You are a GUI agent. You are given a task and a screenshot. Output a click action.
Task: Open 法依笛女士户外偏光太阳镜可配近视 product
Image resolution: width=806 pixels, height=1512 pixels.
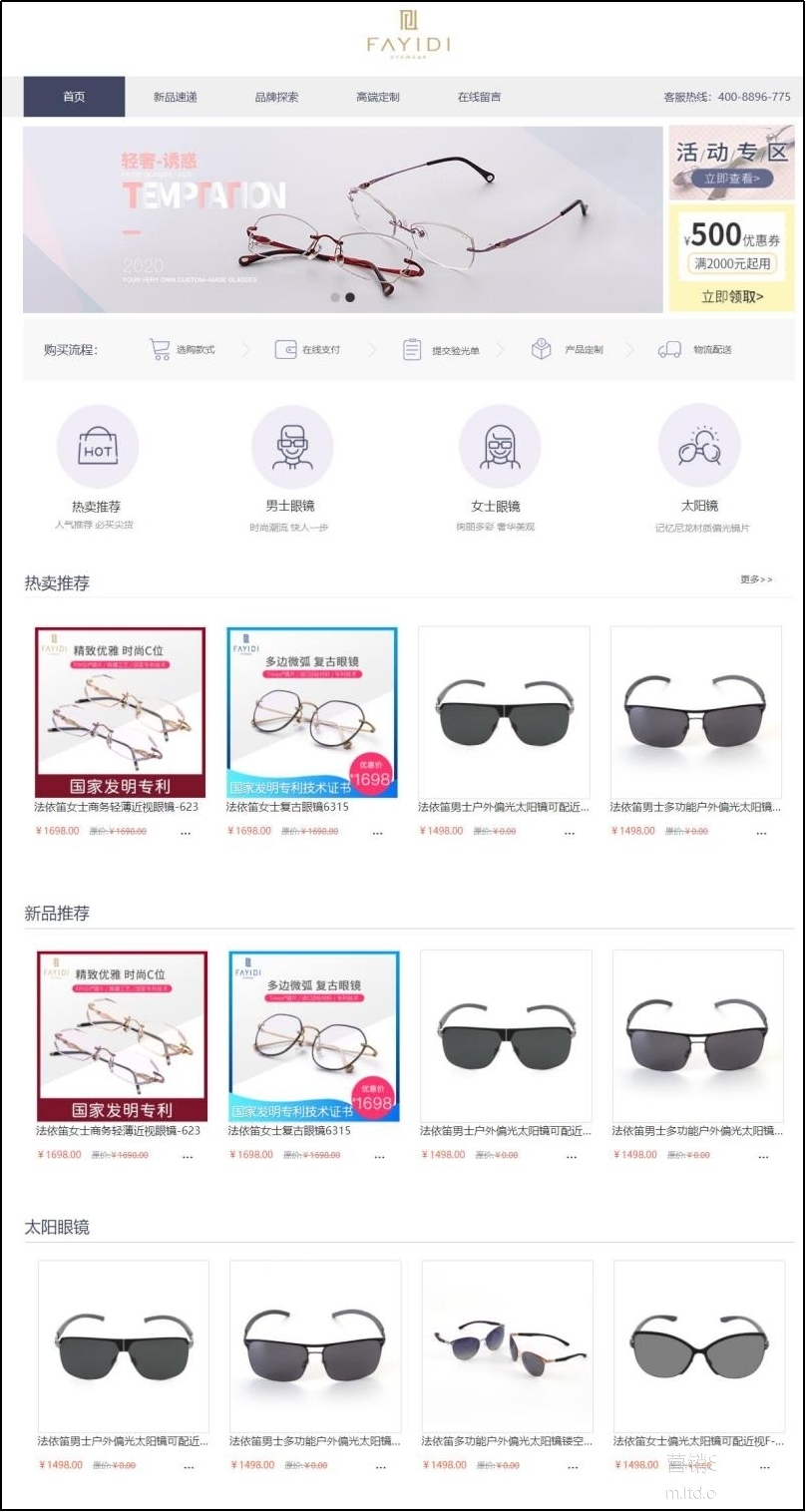point(698,1346)
